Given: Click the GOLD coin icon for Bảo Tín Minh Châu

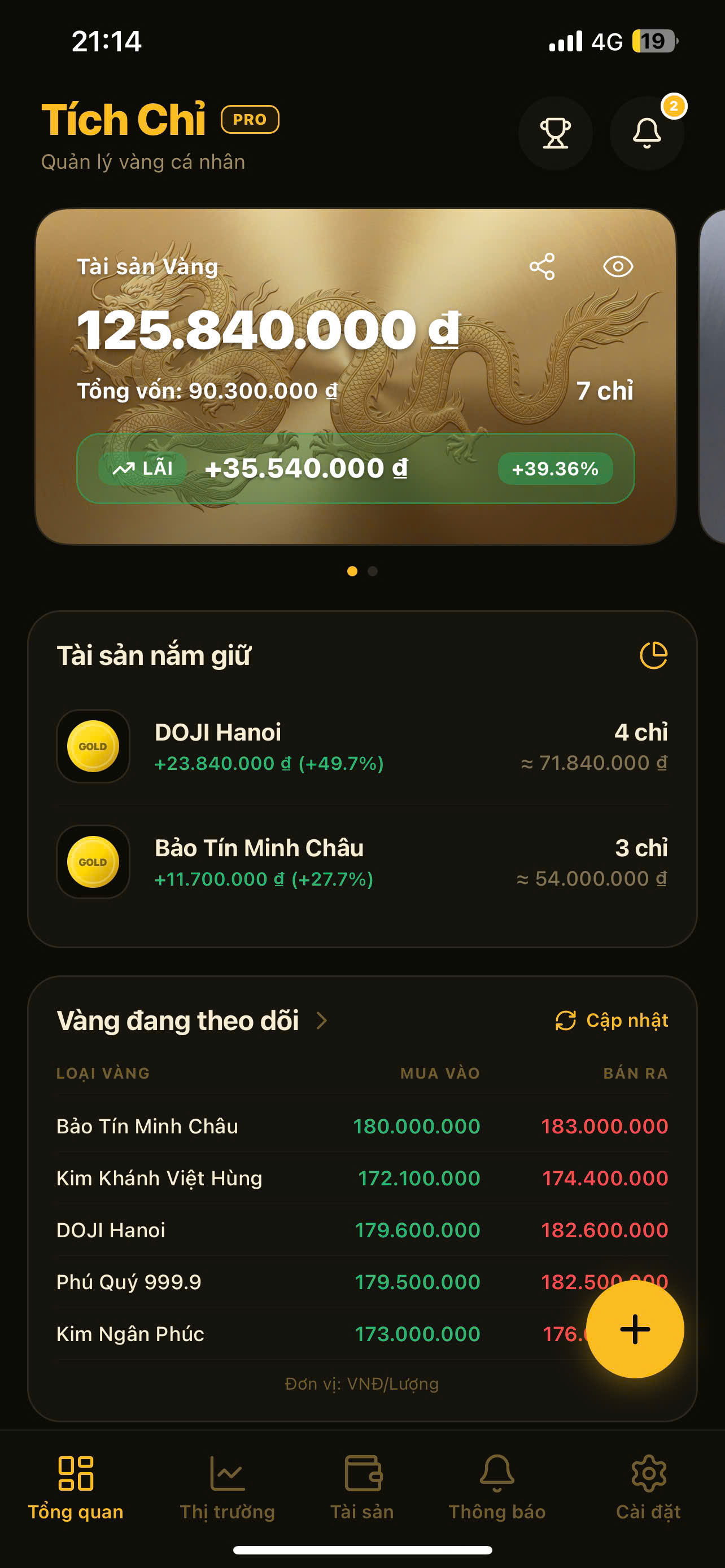Looking at the screenshot, I should point(92,862).
